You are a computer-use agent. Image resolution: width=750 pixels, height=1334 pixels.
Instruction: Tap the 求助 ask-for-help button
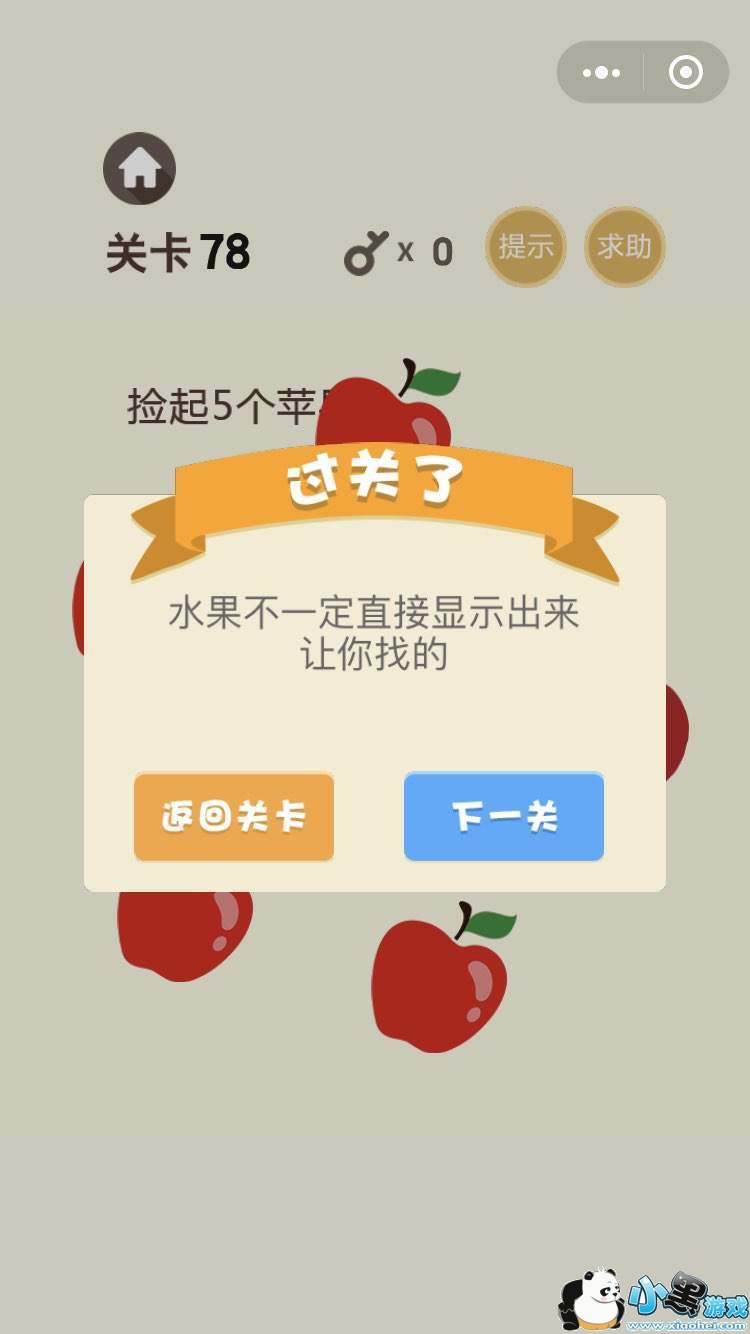pos(625,247)
